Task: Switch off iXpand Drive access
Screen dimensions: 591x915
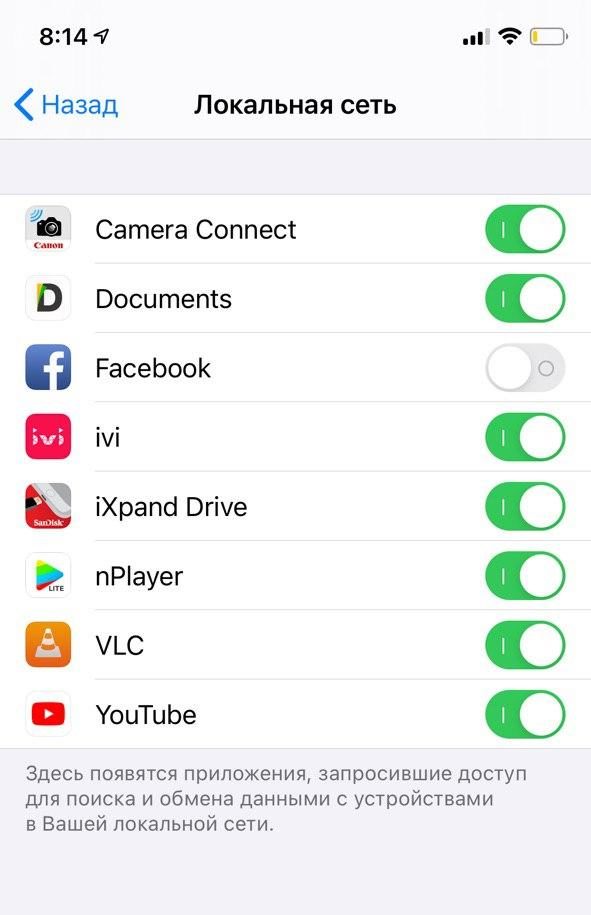Action: coord(525,506)
